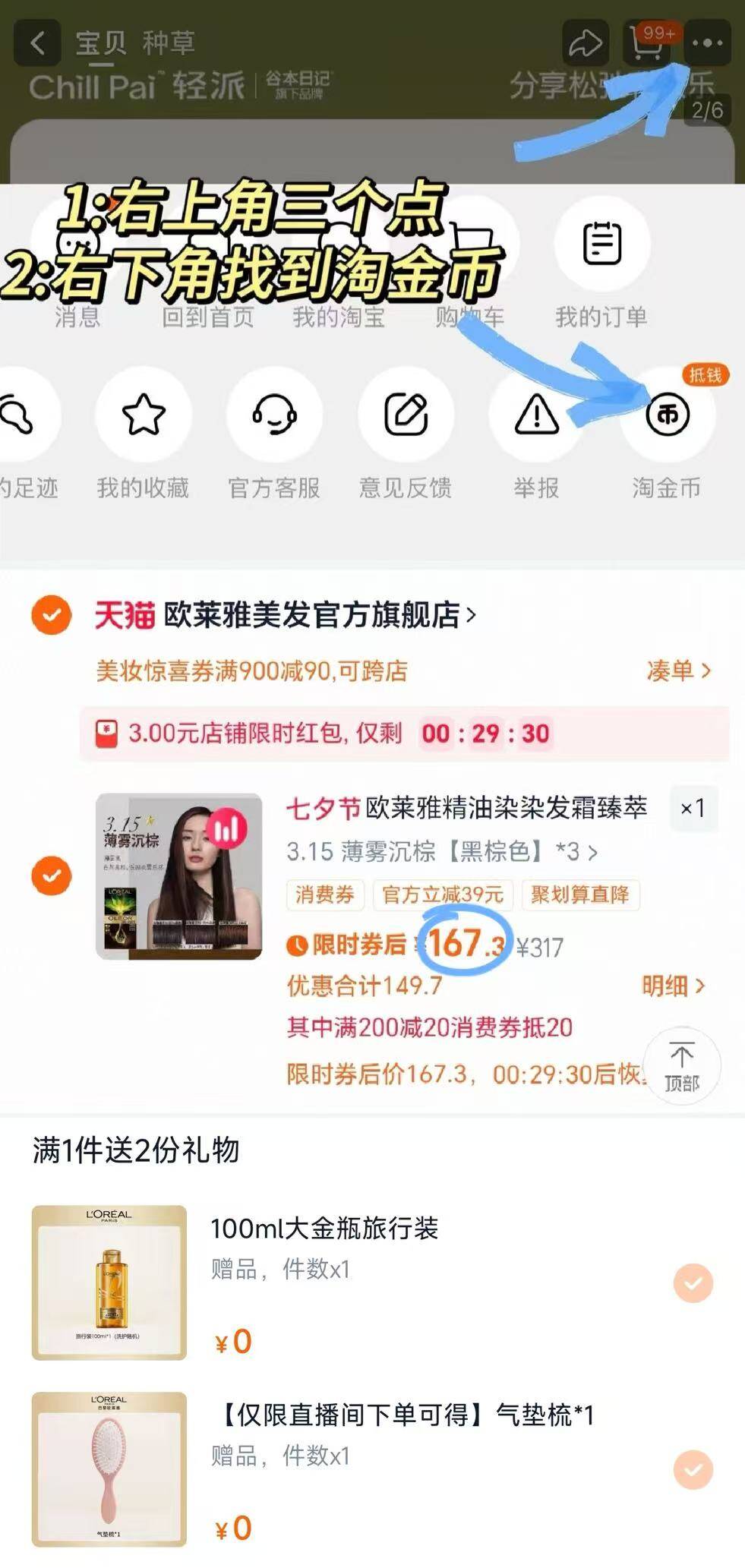Tap the three-dot menu icon
This screenshot has height=1568, width=745.
point(709,43)
